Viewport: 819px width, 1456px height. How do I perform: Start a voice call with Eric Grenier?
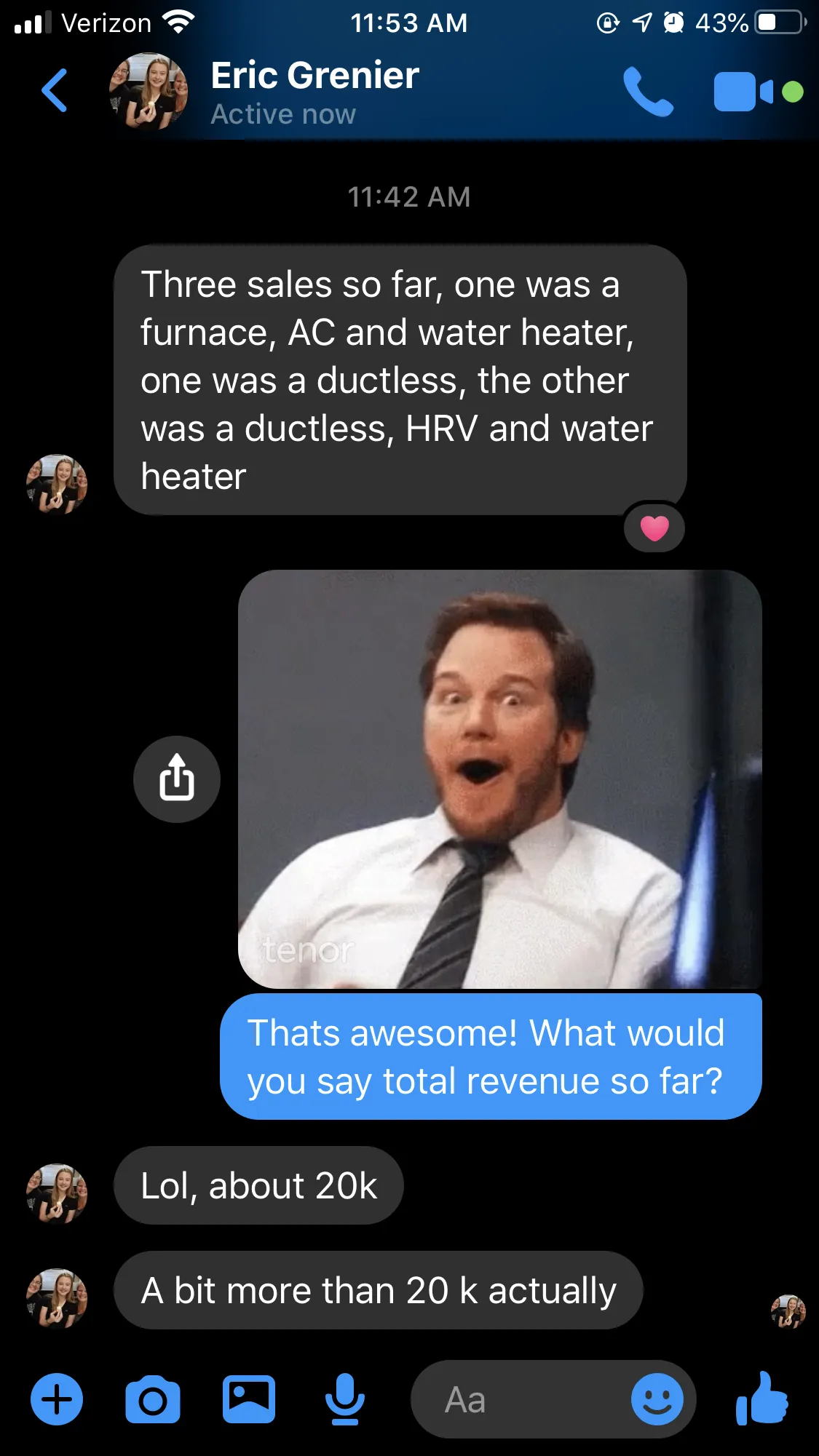pos(648,92)
